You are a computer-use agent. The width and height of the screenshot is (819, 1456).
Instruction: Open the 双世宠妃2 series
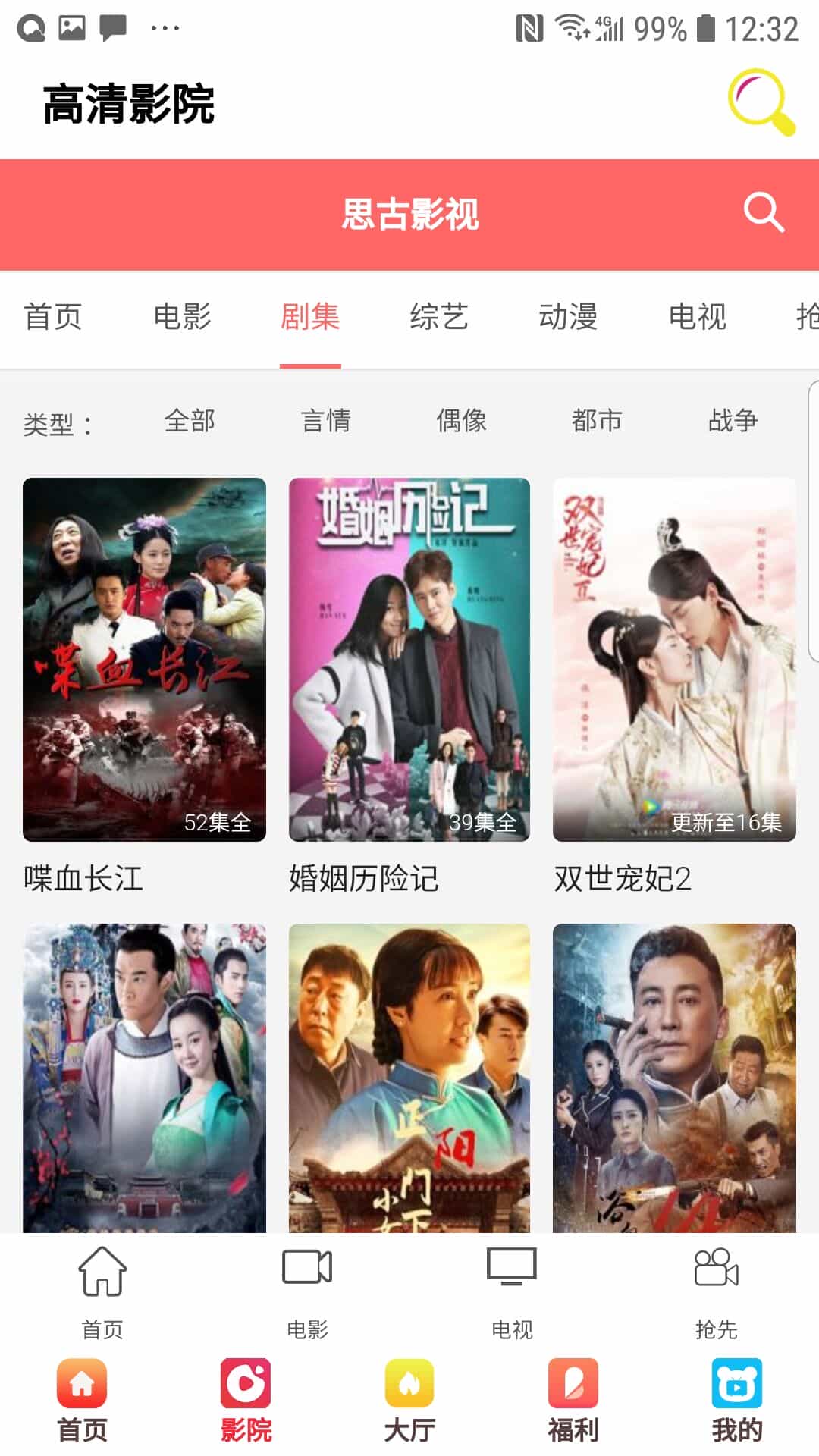coord(674,660)
